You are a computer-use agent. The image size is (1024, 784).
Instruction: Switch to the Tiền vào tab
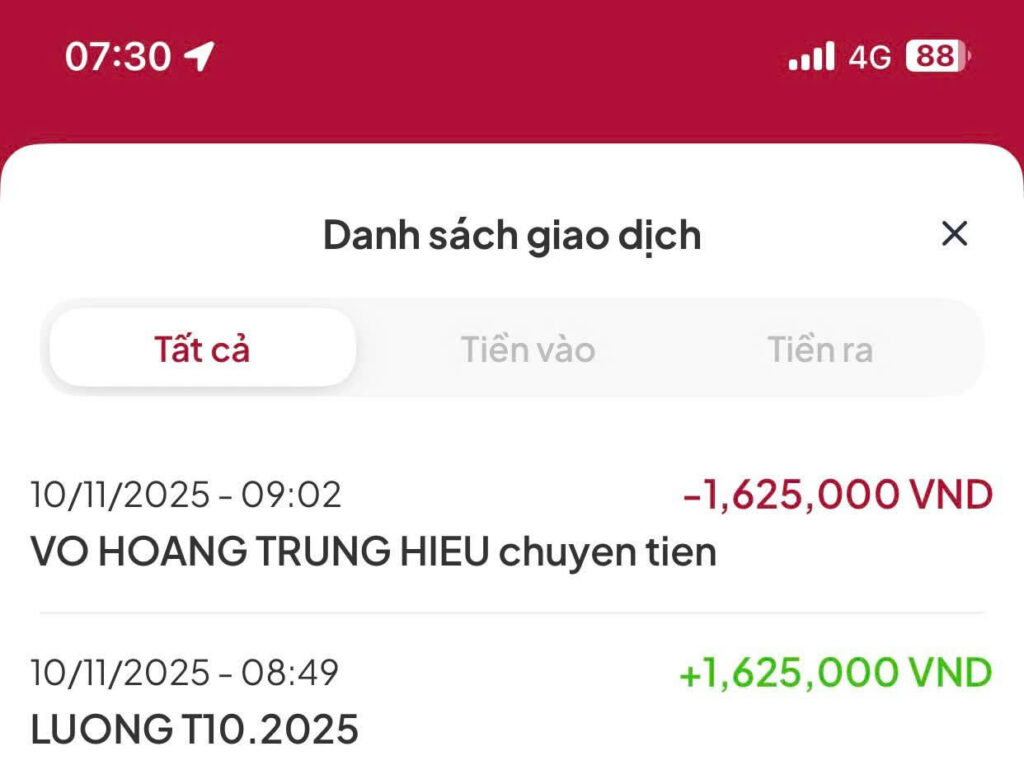528,348
